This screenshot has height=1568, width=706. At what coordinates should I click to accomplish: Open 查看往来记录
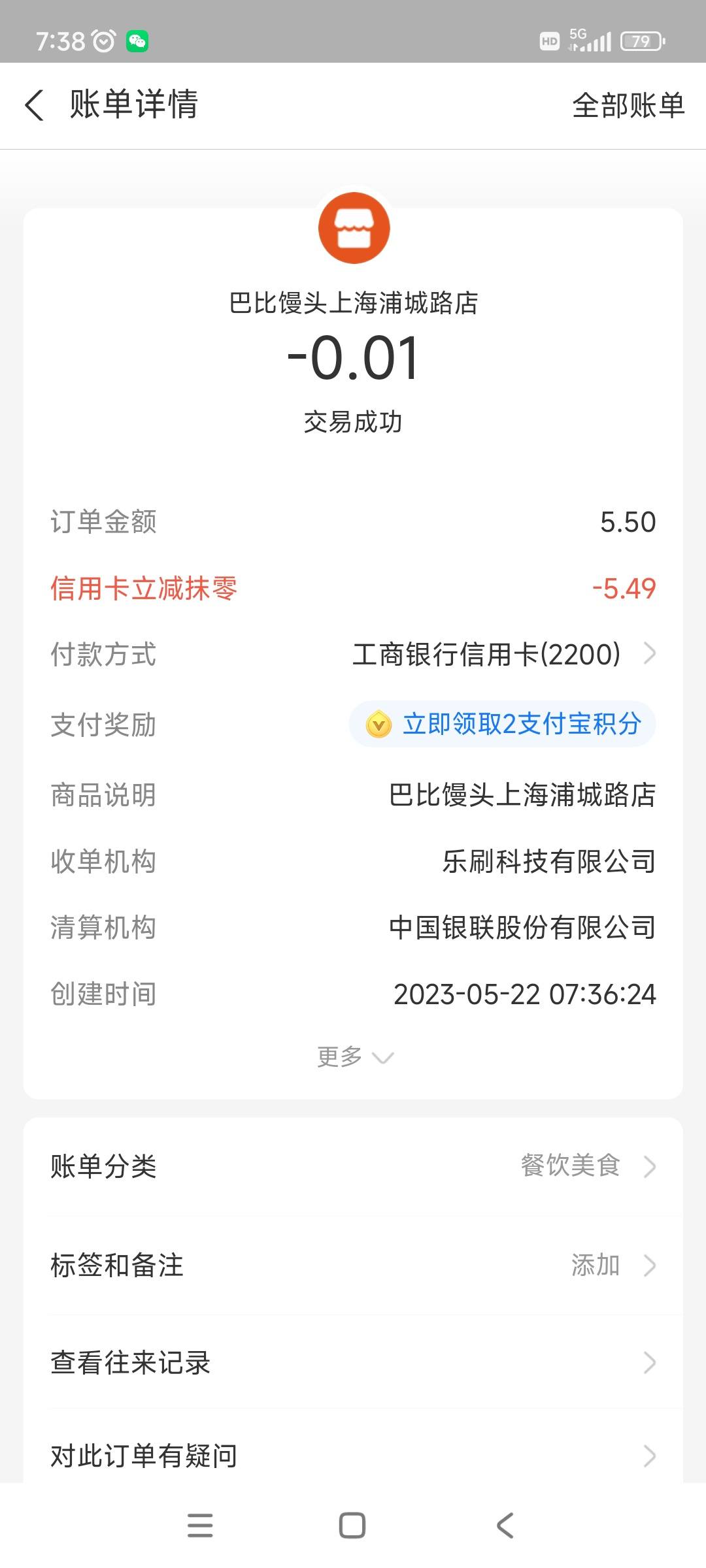tap(353, 1363)
